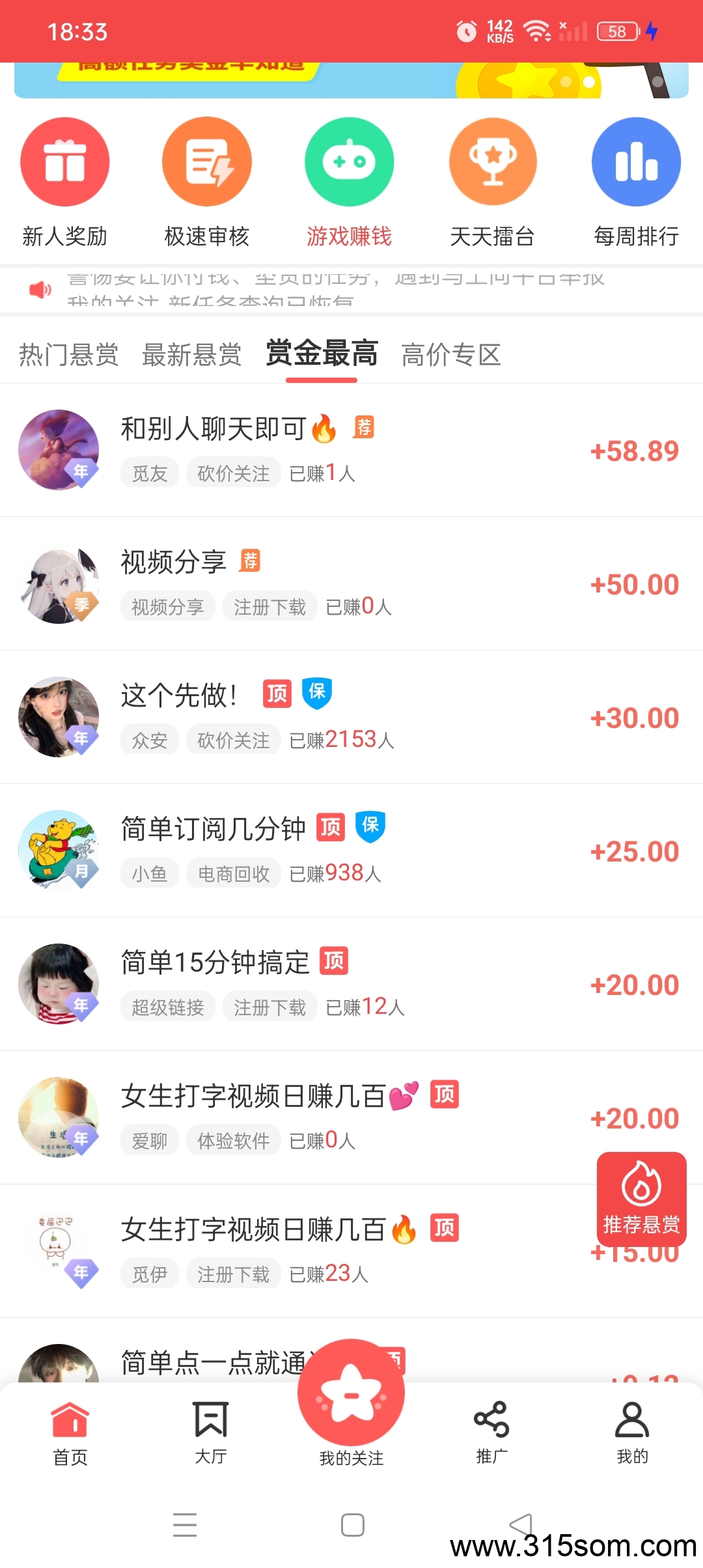Switch to 高价专区 tab
This screenshot has height=1568, width=703.
click(x=451, y=355)
